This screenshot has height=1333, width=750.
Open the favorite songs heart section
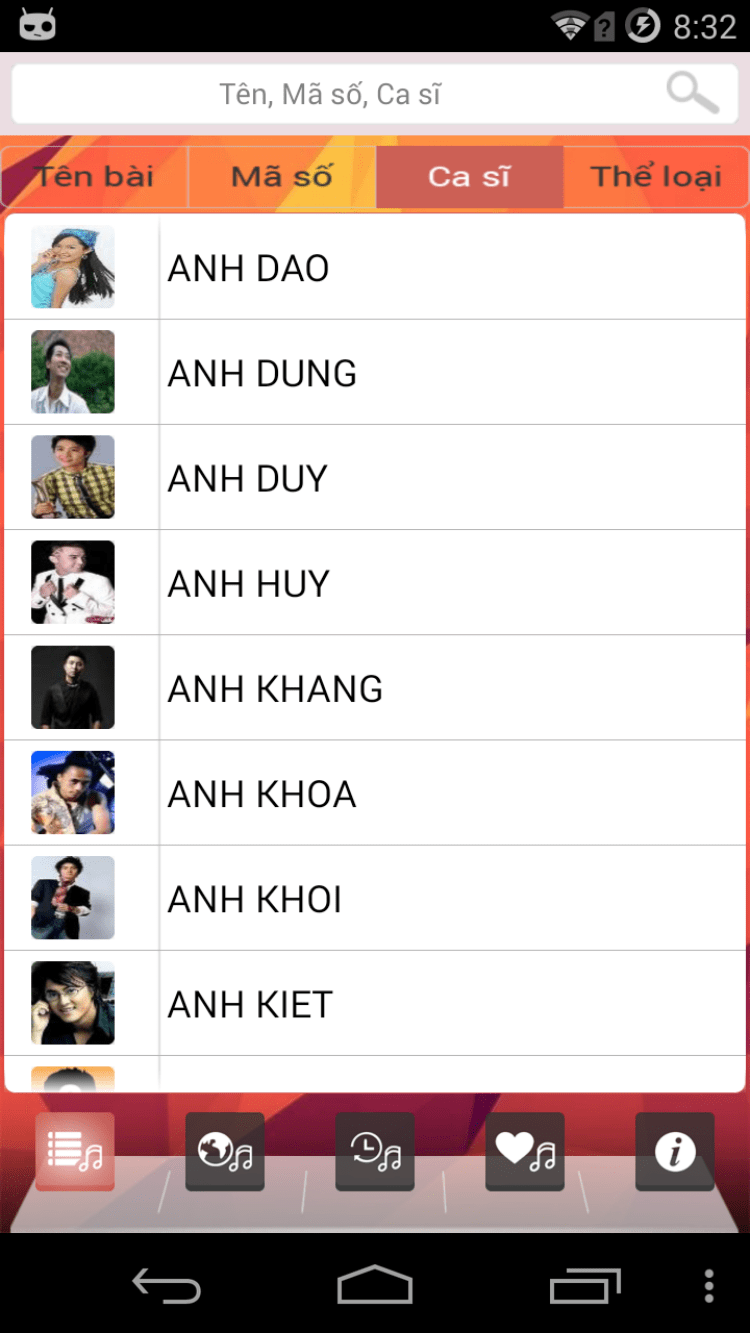(525, 1151)
